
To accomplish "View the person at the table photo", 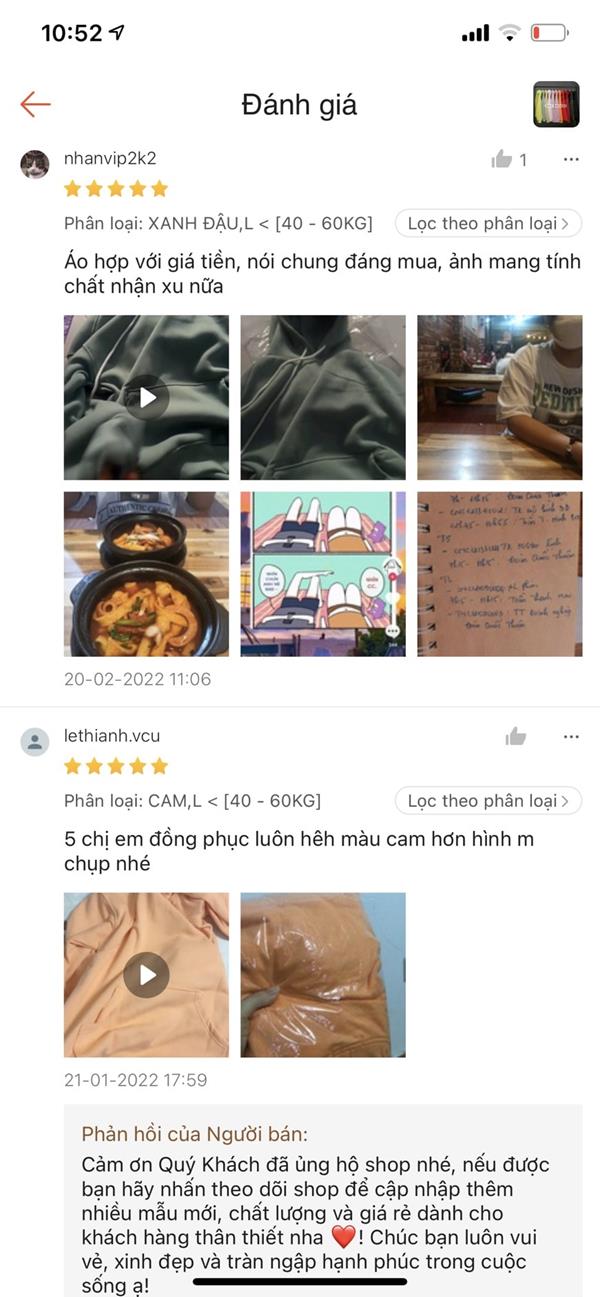I will pos(499,397).
